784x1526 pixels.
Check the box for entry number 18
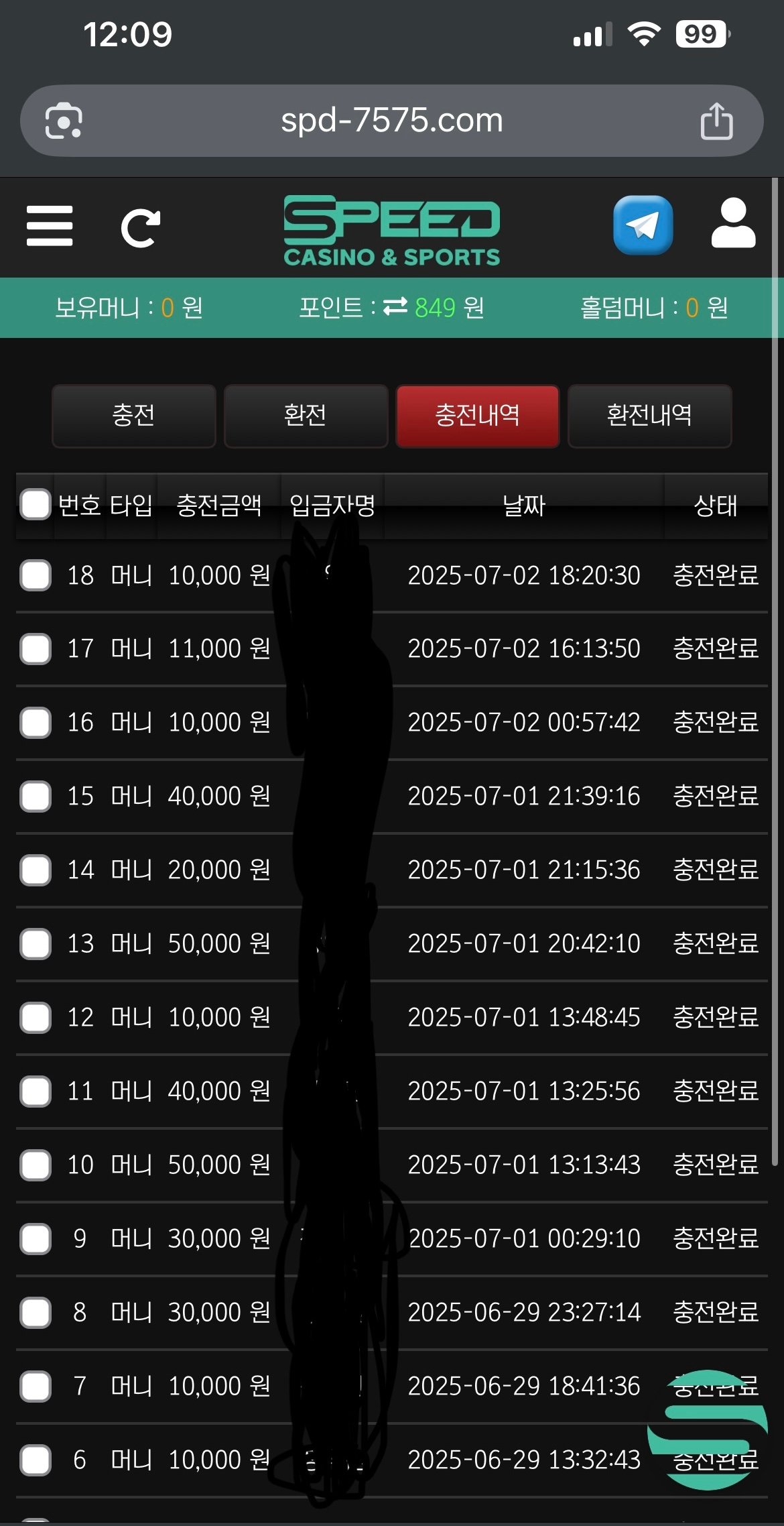point(36,575)
